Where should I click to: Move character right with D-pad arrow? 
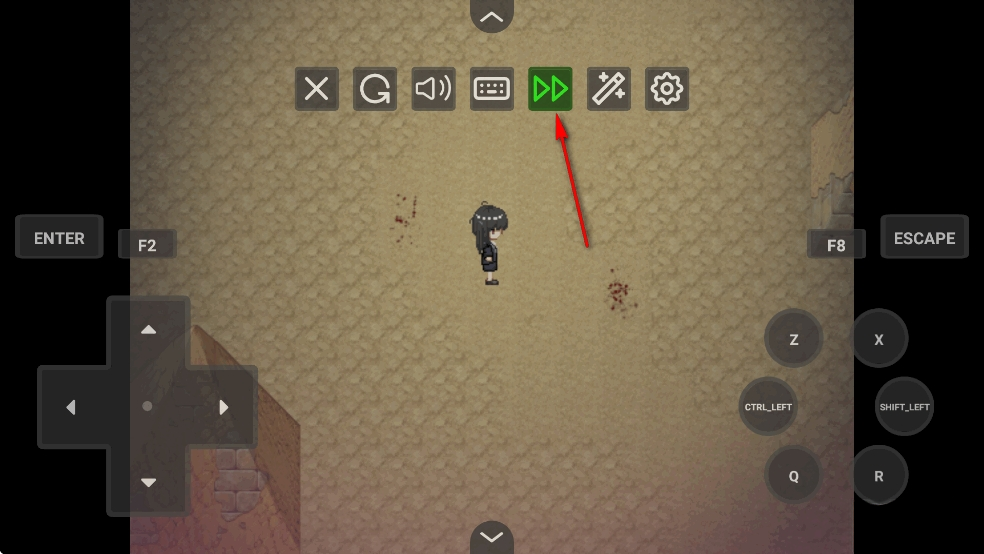coord(224,407)
